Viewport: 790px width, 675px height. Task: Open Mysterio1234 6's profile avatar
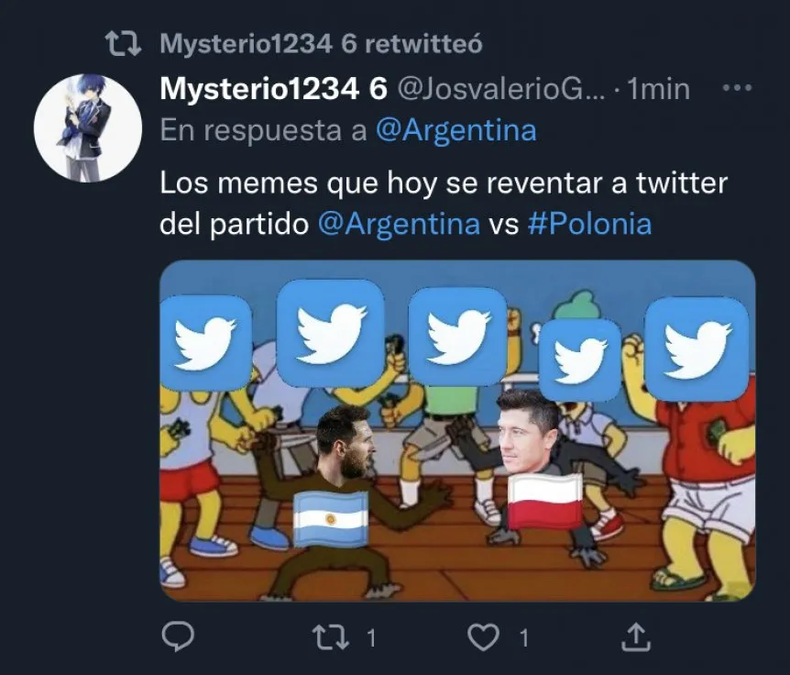[87, 127]
